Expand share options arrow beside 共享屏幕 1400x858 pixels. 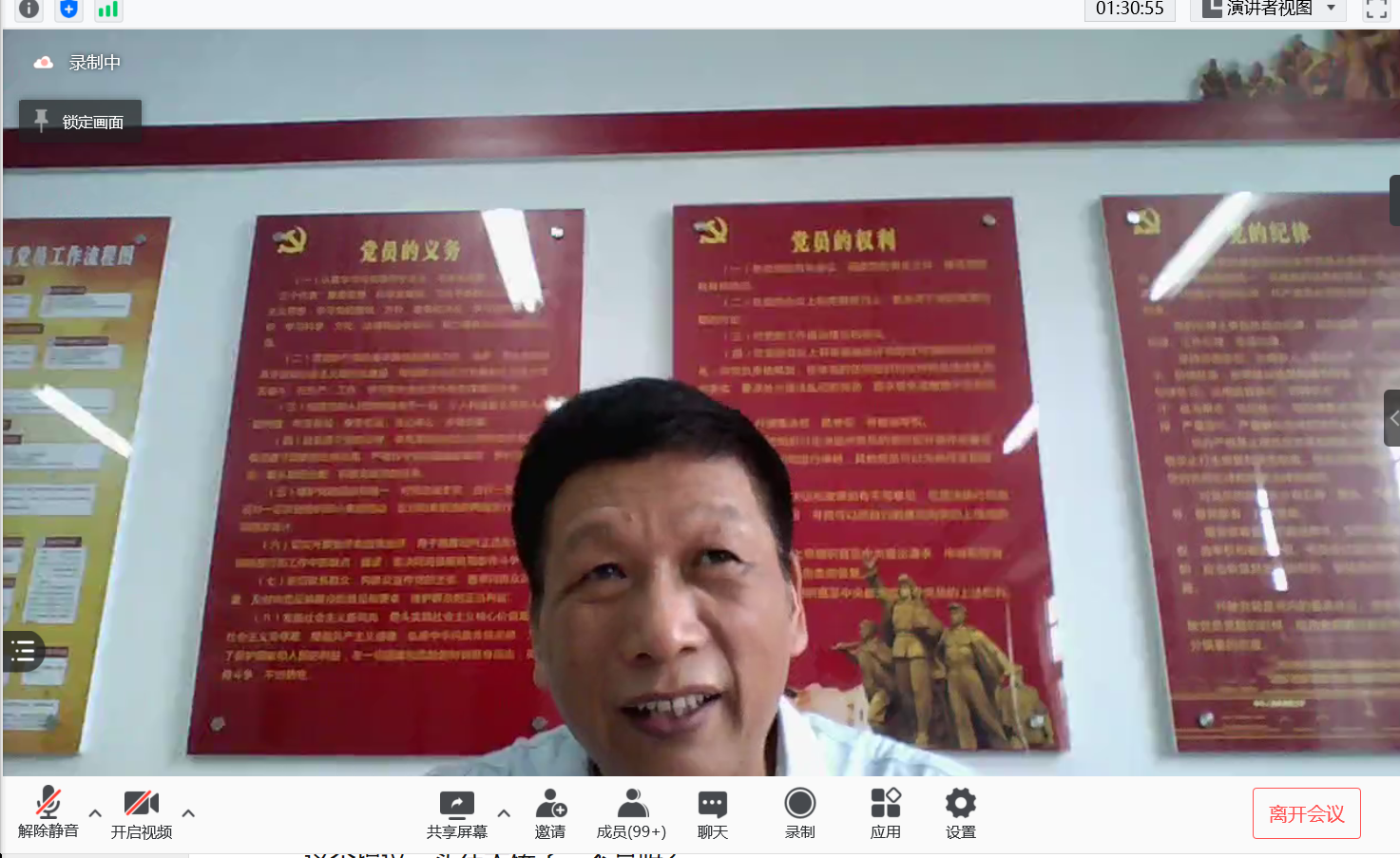click(504, 813)
